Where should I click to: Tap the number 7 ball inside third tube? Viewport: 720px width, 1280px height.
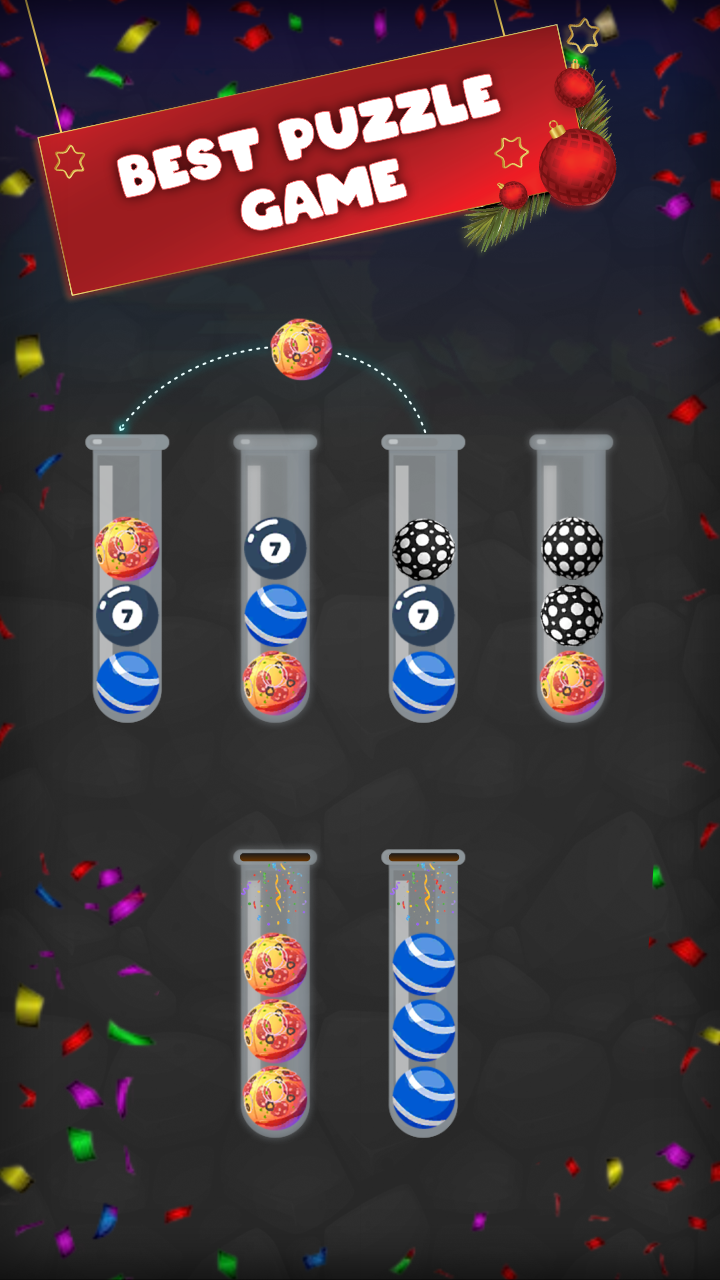tap(421, 612)
